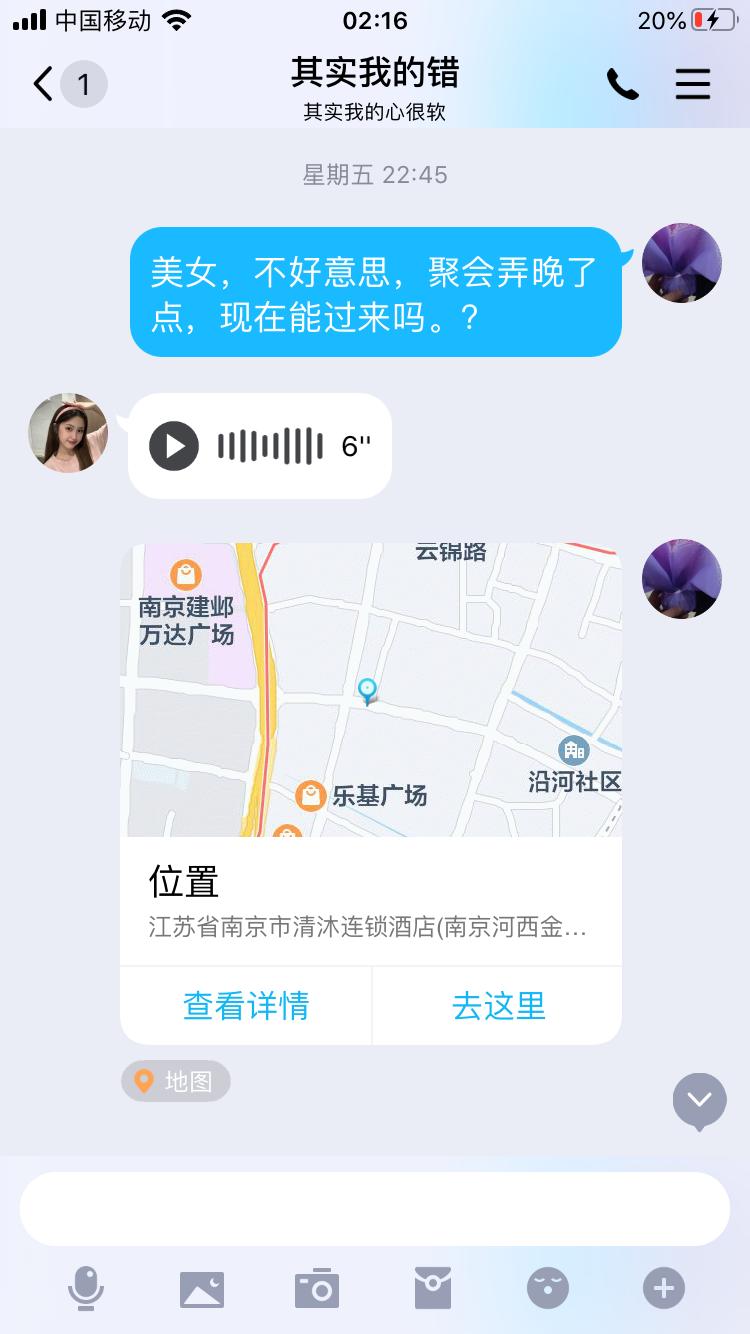Send a red packet

pyautogui.click(x=433, y=1288)
